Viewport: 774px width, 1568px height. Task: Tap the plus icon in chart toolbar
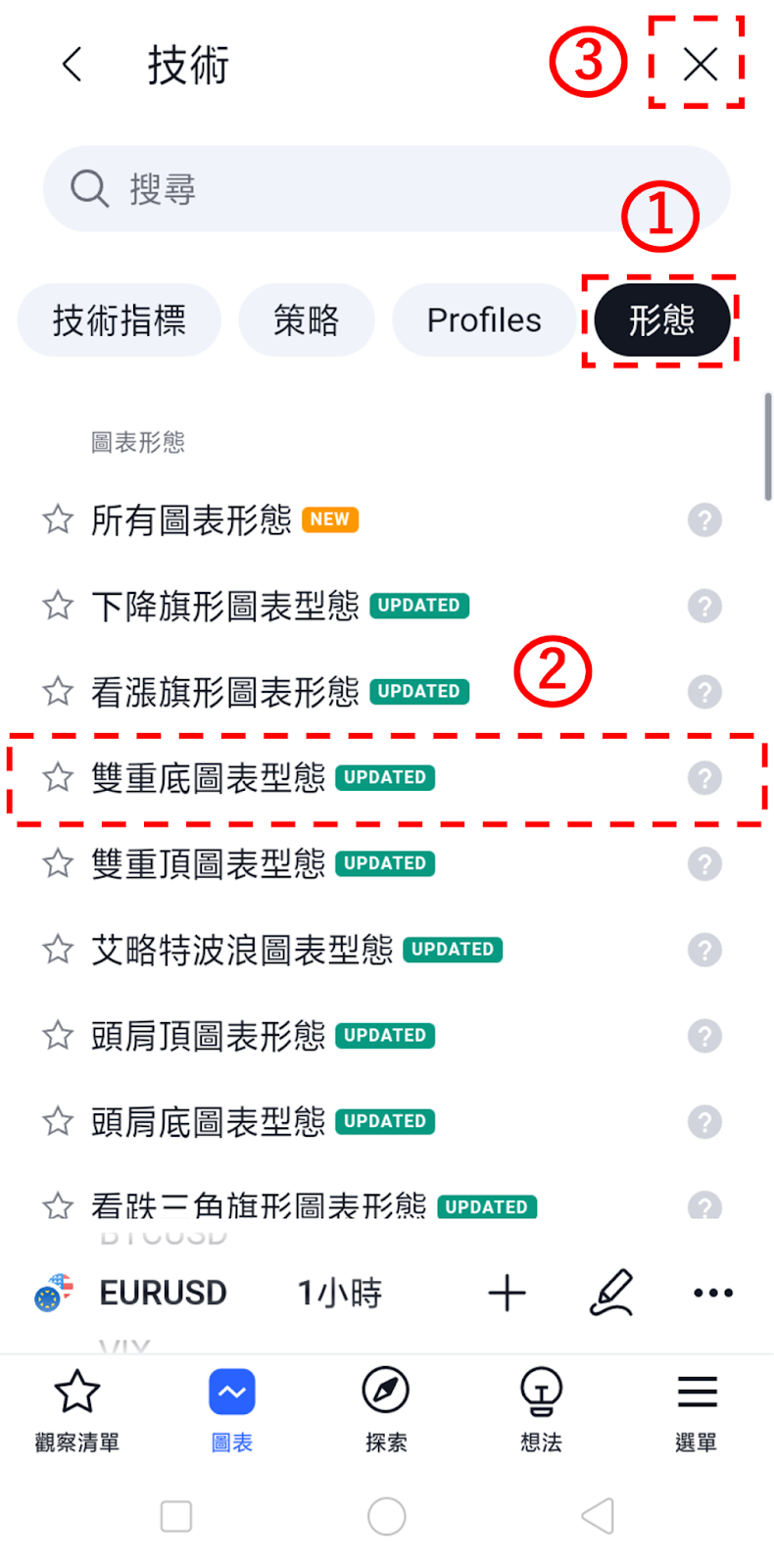coord(508,1294)
